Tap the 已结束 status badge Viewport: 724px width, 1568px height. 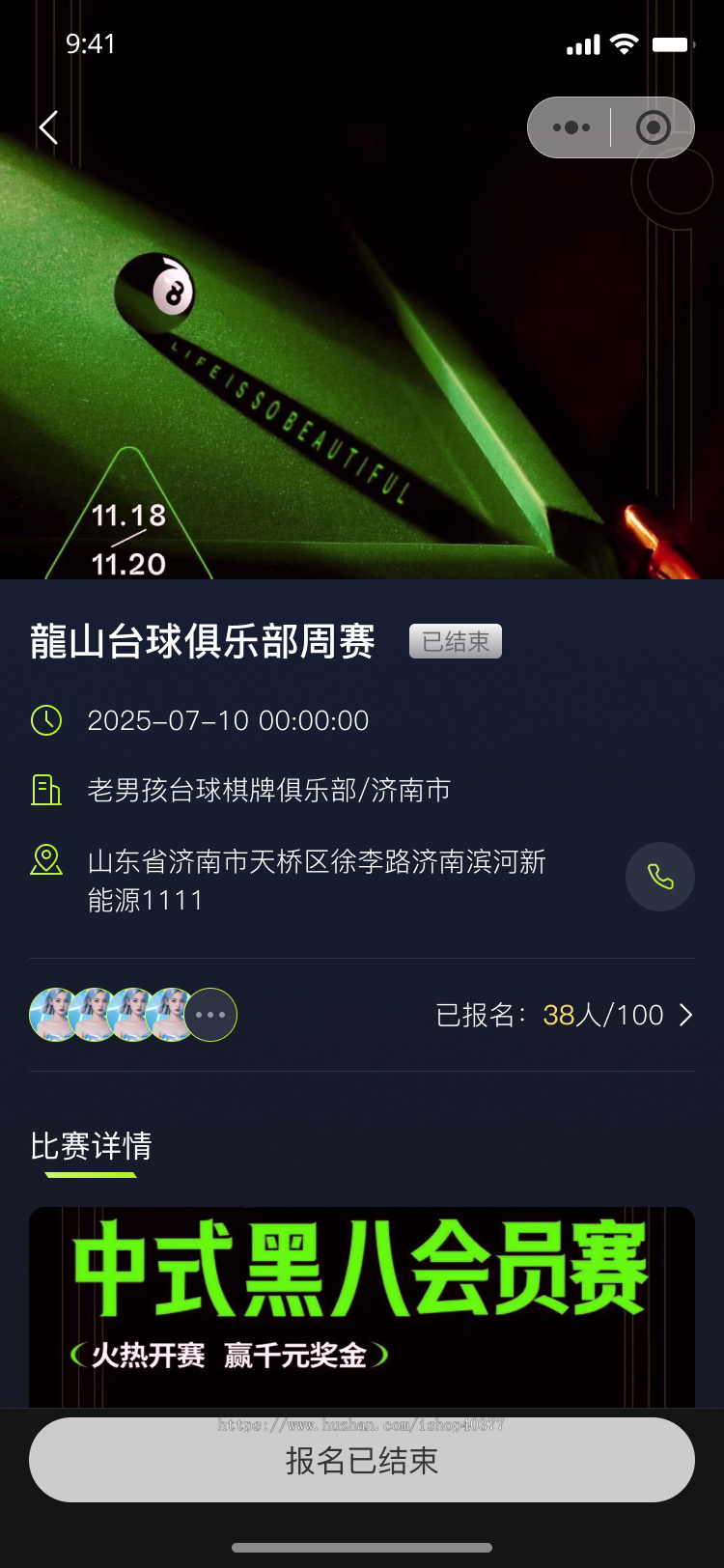click(x=454, y=640)
